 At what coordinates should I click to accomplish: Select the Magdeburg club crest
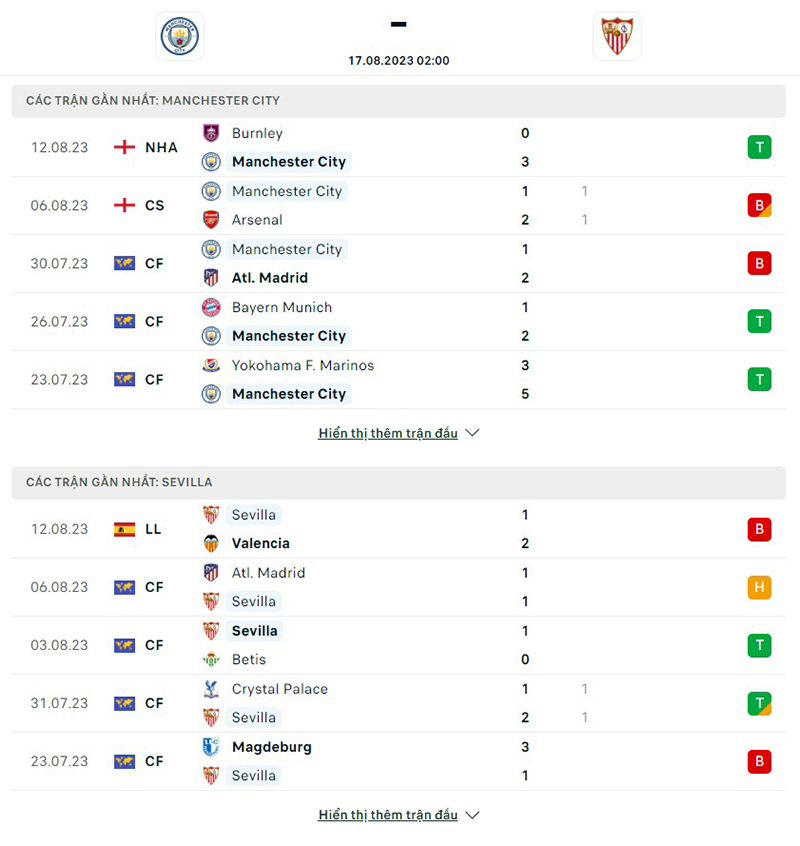tap(211, 746)
